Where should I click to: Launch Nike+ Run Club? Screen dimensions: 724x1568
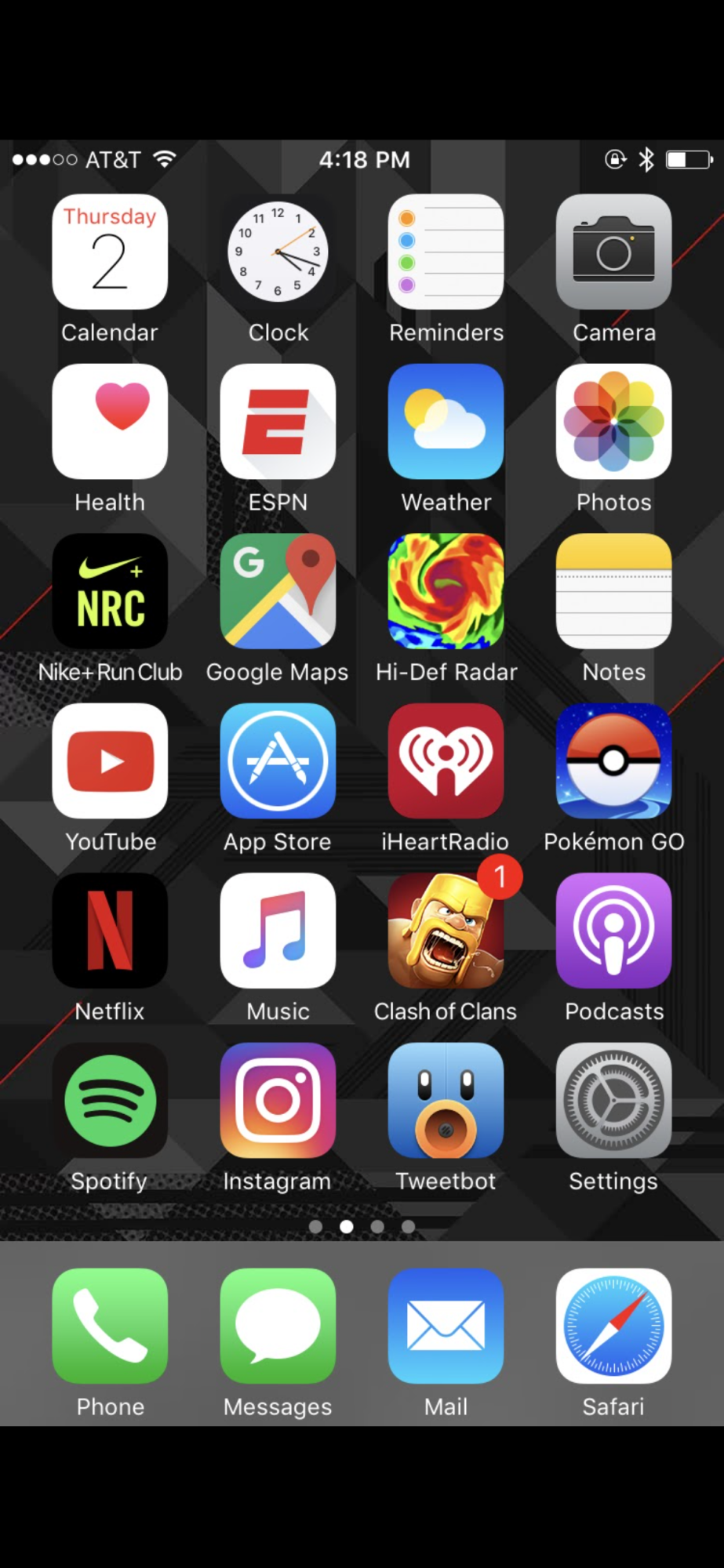pos(110,591)
